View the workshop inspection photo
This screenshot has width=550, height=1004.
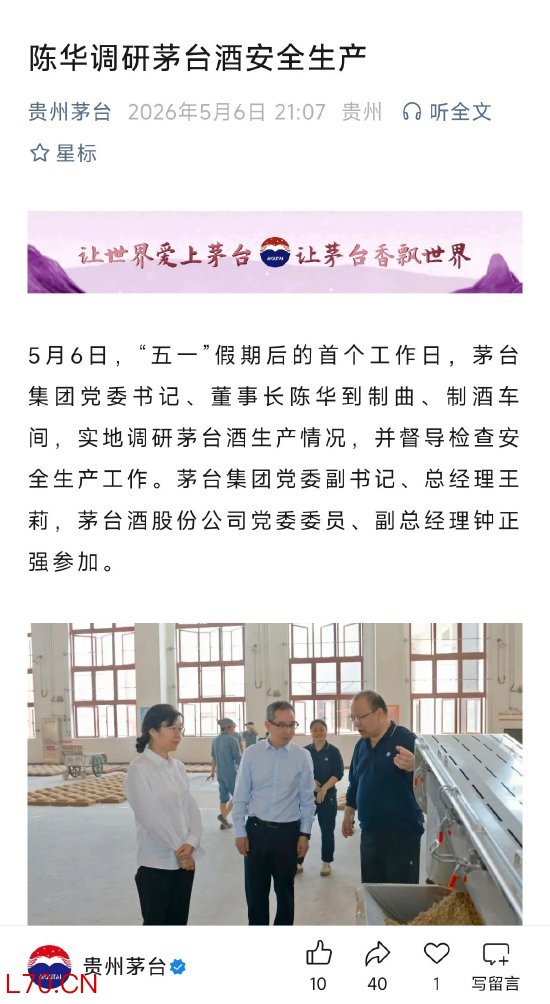275,773
